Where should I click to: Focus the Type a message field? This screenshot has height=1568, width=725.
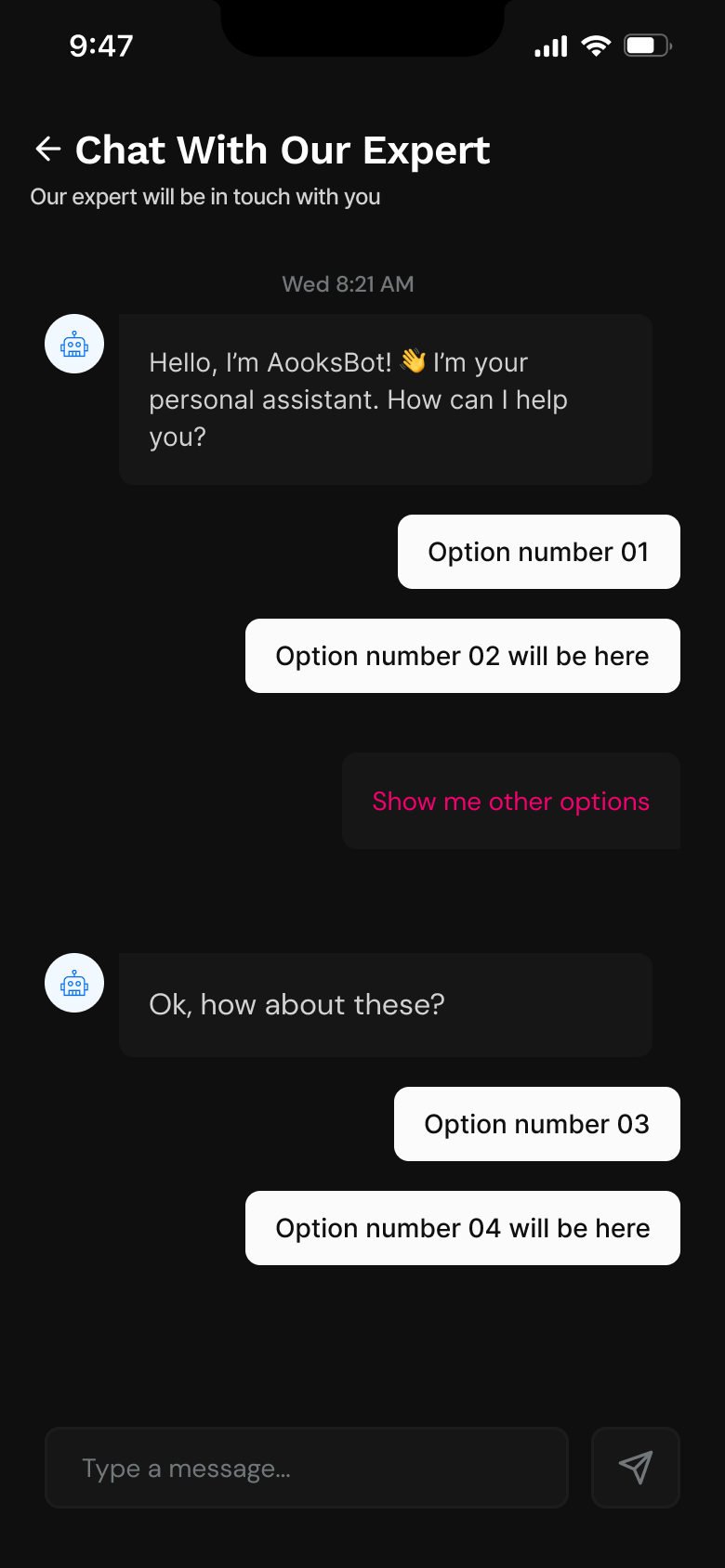pos(307,1468)
